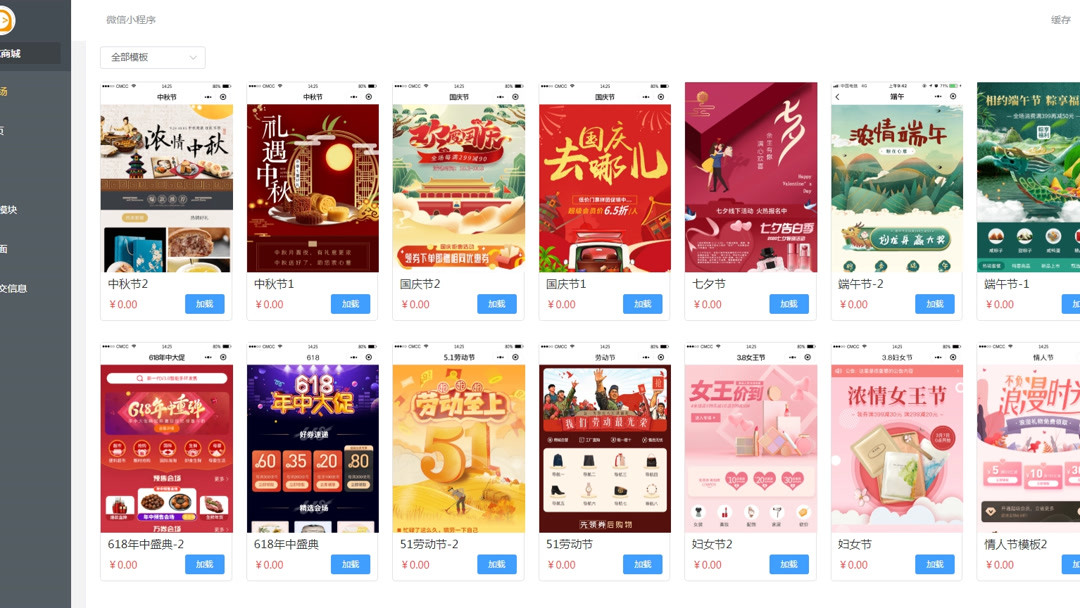Load the 中秋节1 template

click(350, 304)
